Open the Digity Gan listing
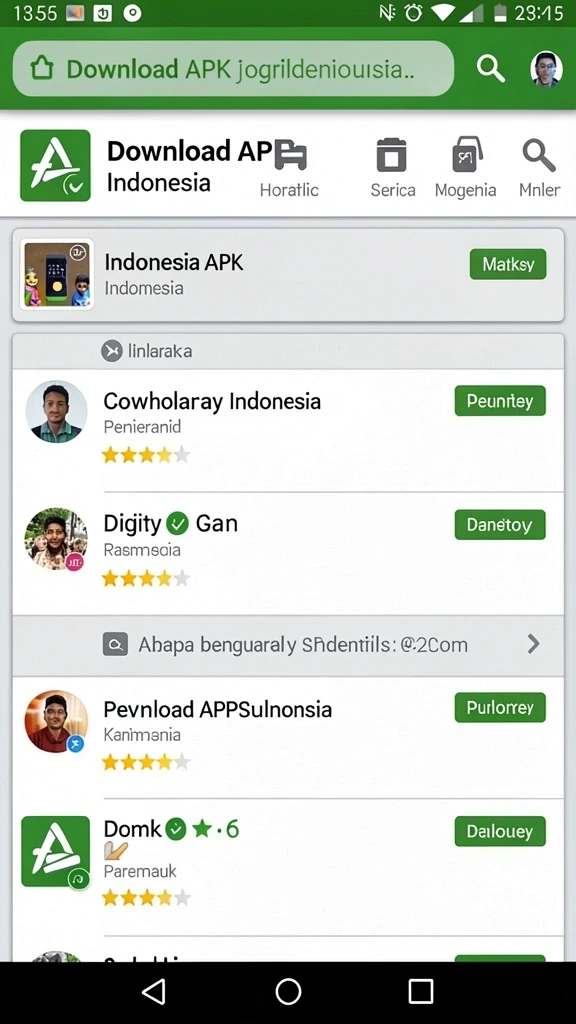This screenshot has width=576, height=1024. 288,553
